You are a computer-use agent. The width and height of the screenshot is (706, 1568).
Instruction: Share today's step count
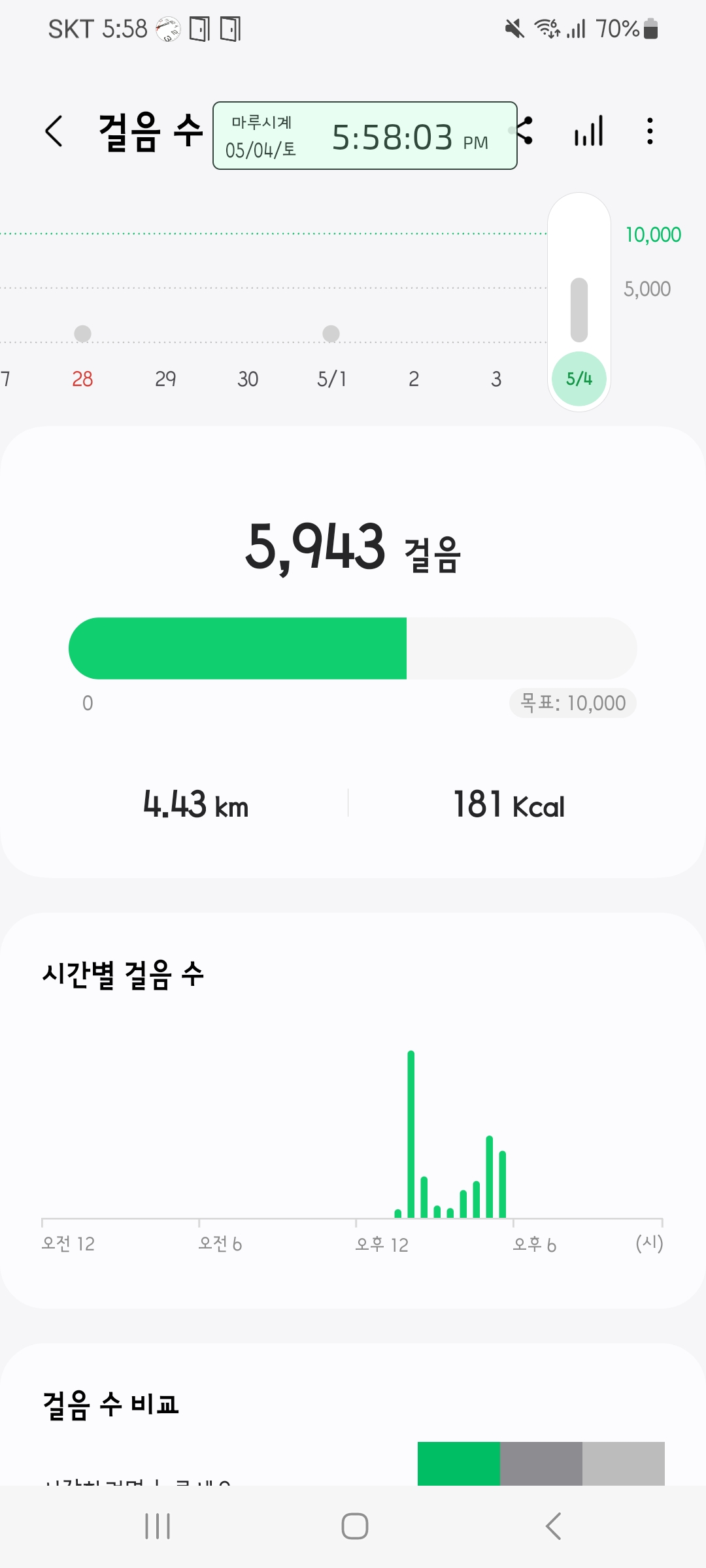coord(526,131)
